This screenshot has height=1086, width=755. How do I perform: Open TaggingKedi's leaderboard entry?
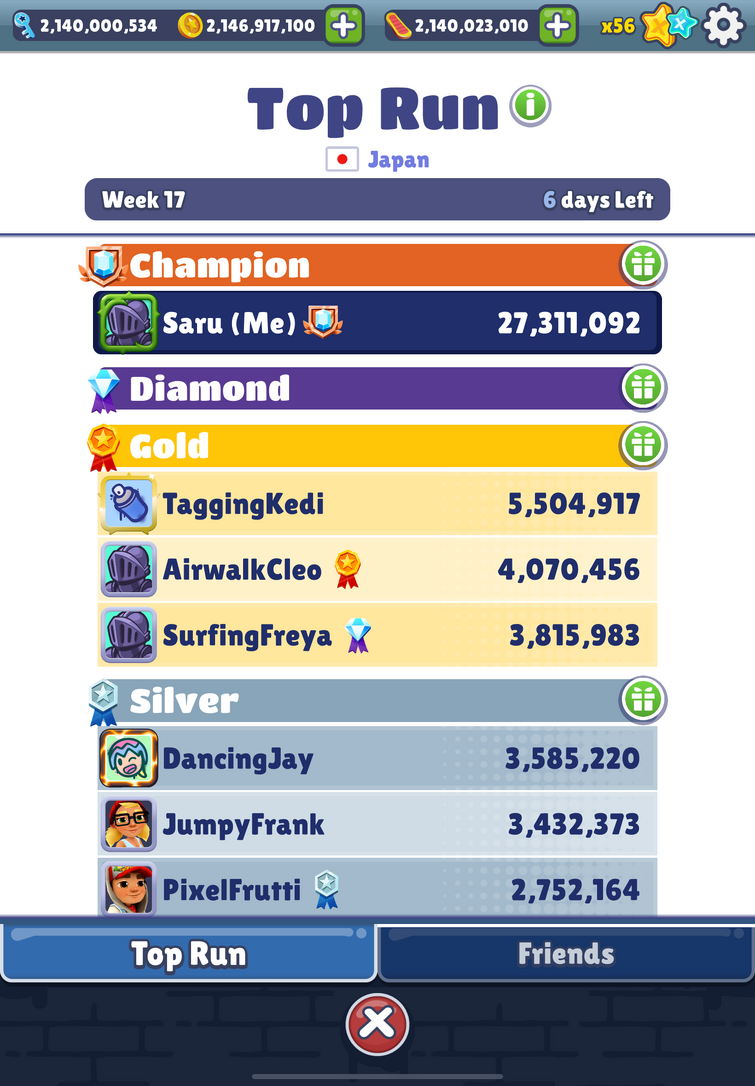coord(378,504)
